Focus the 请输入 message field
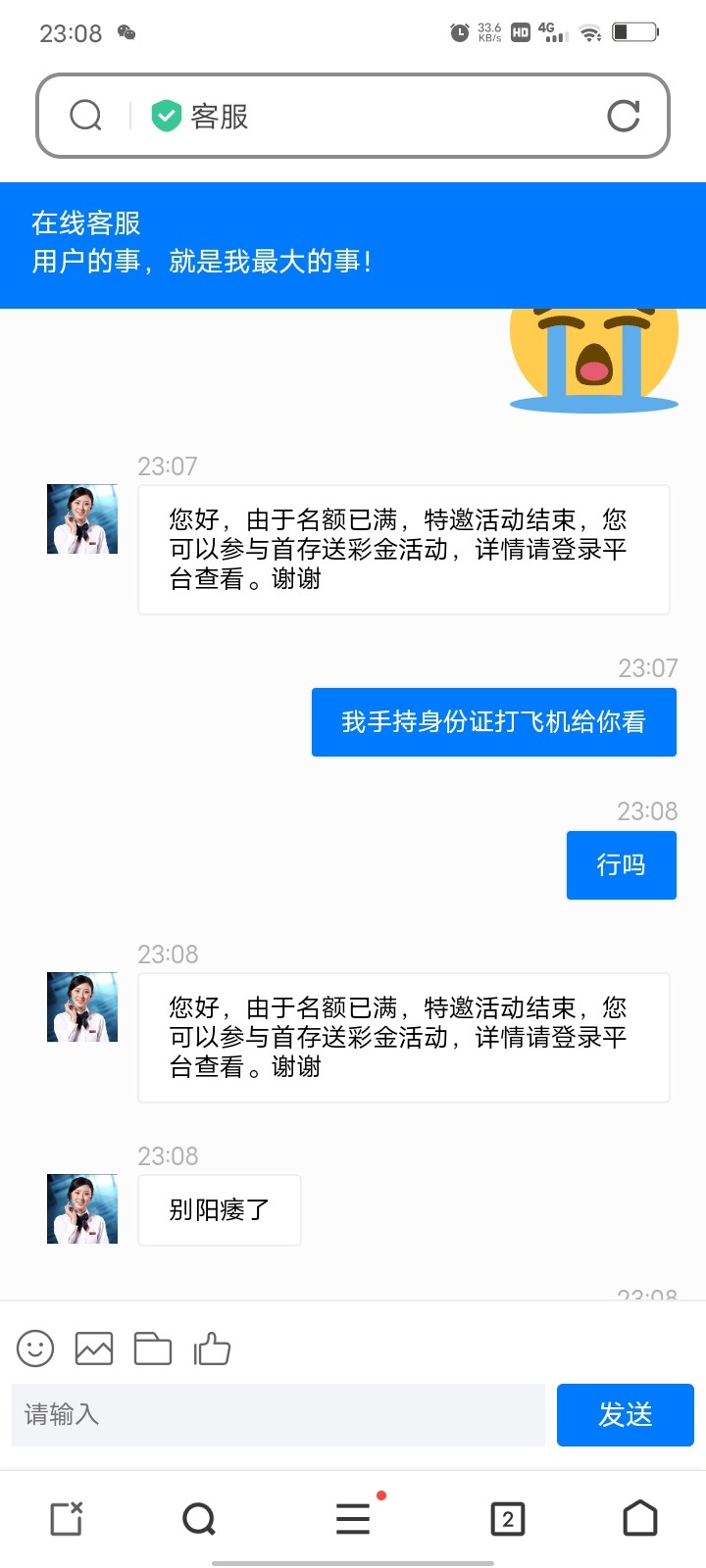Viewport: 706px width, 1568px height. (x=278, y=1414)
